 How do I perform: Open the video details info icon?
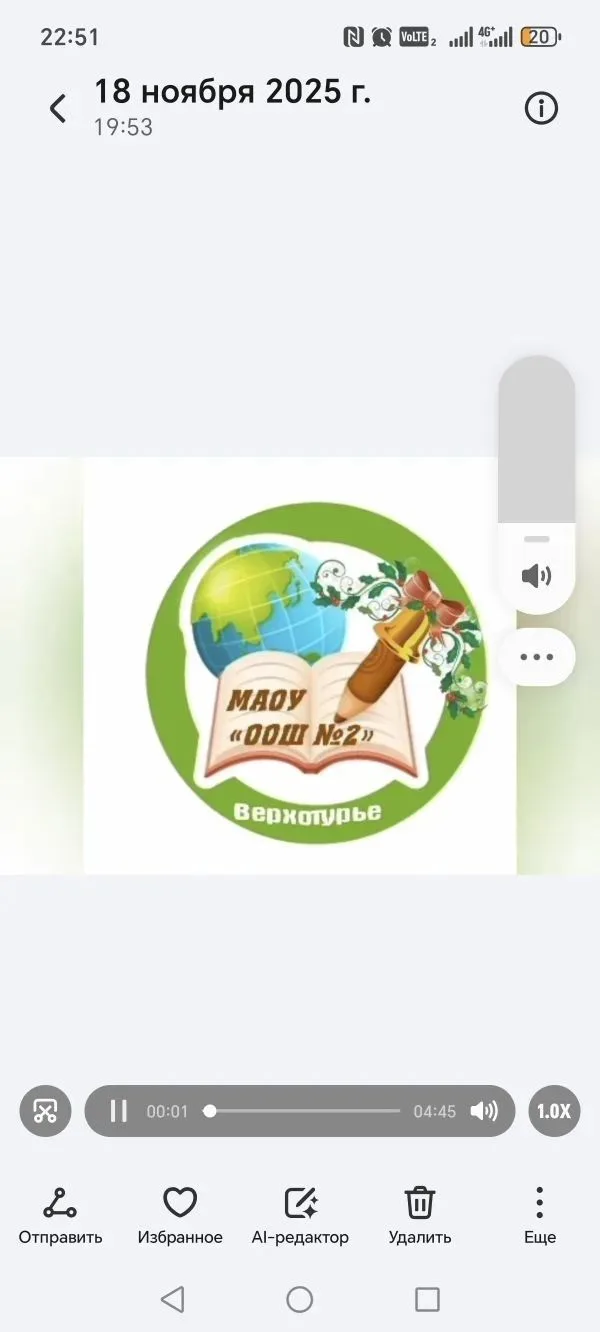tap(541, 108)
